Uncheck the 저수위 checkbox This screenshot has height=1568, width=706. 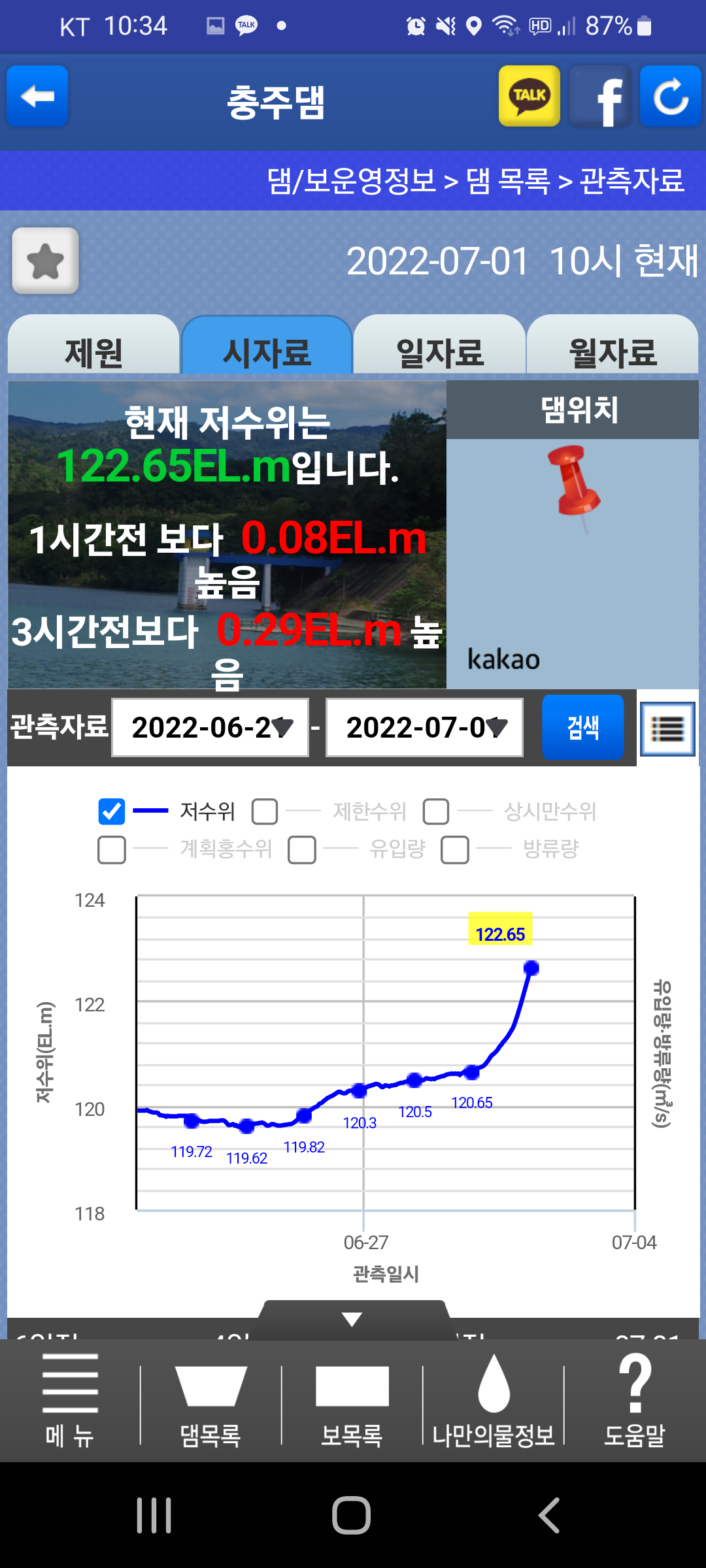(x=112, y=811)
